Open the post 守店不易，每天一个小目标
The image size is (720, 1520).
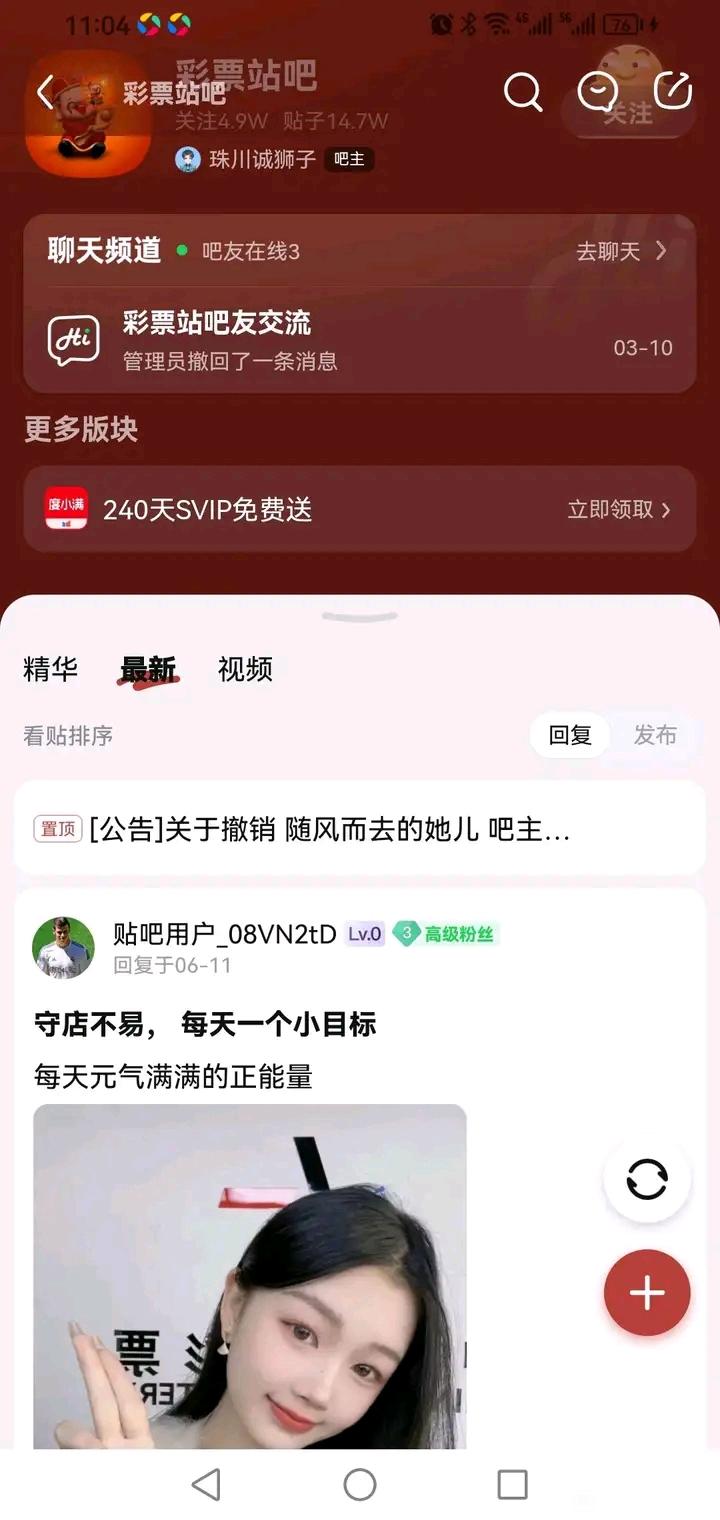[x=206, y=1024]
